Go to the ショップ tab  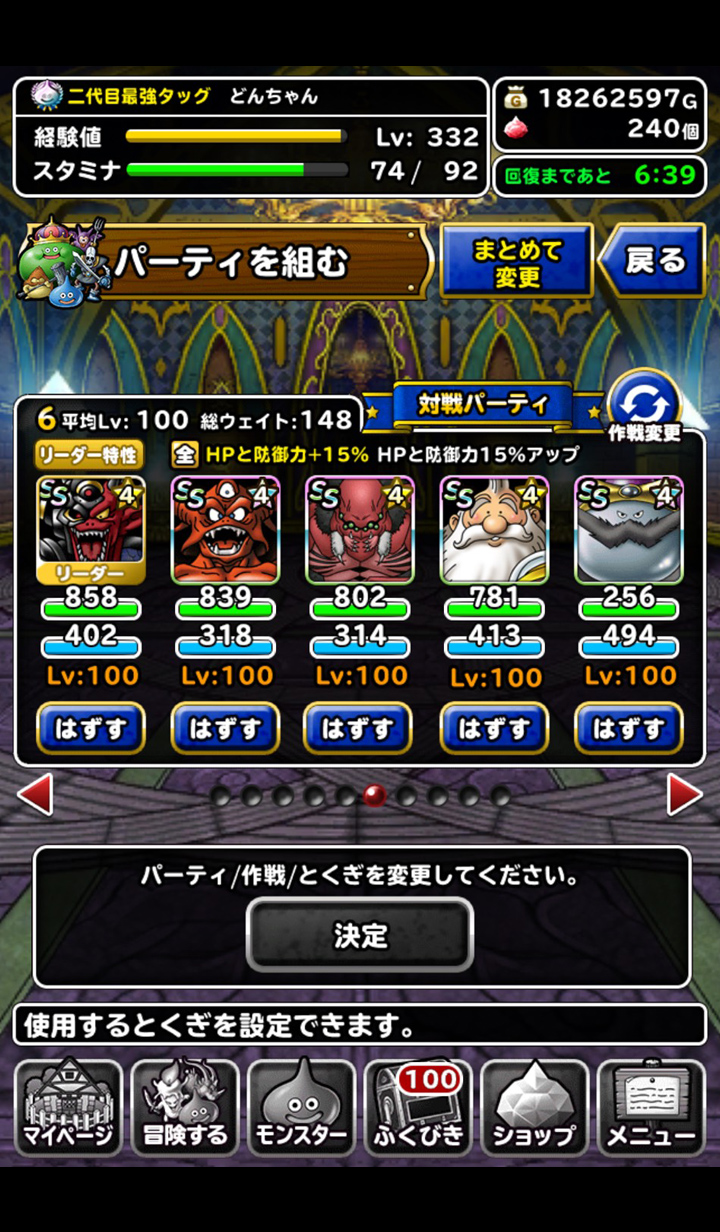[x=534, y=1106]
